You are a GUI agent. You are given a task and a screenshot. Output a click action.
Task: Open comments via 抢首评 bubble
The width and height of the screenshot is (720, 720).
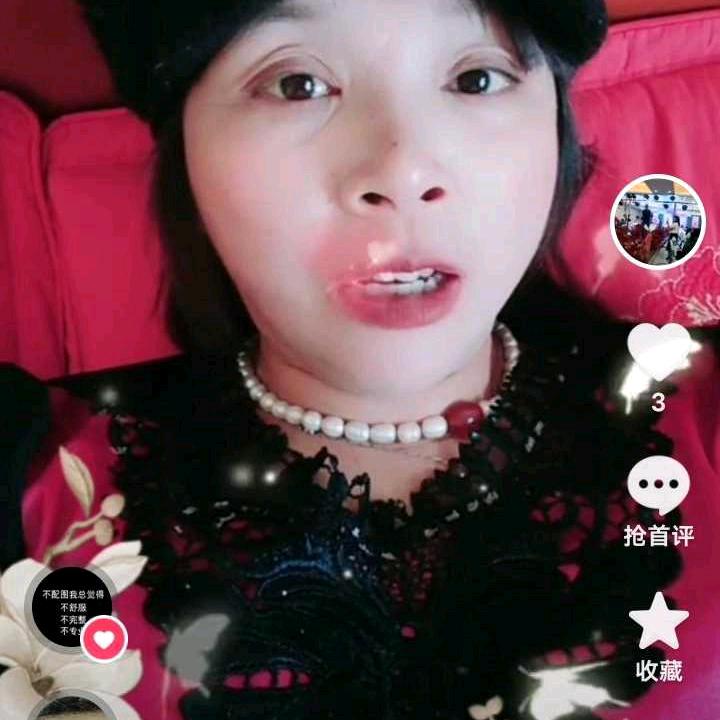(658, 487)
